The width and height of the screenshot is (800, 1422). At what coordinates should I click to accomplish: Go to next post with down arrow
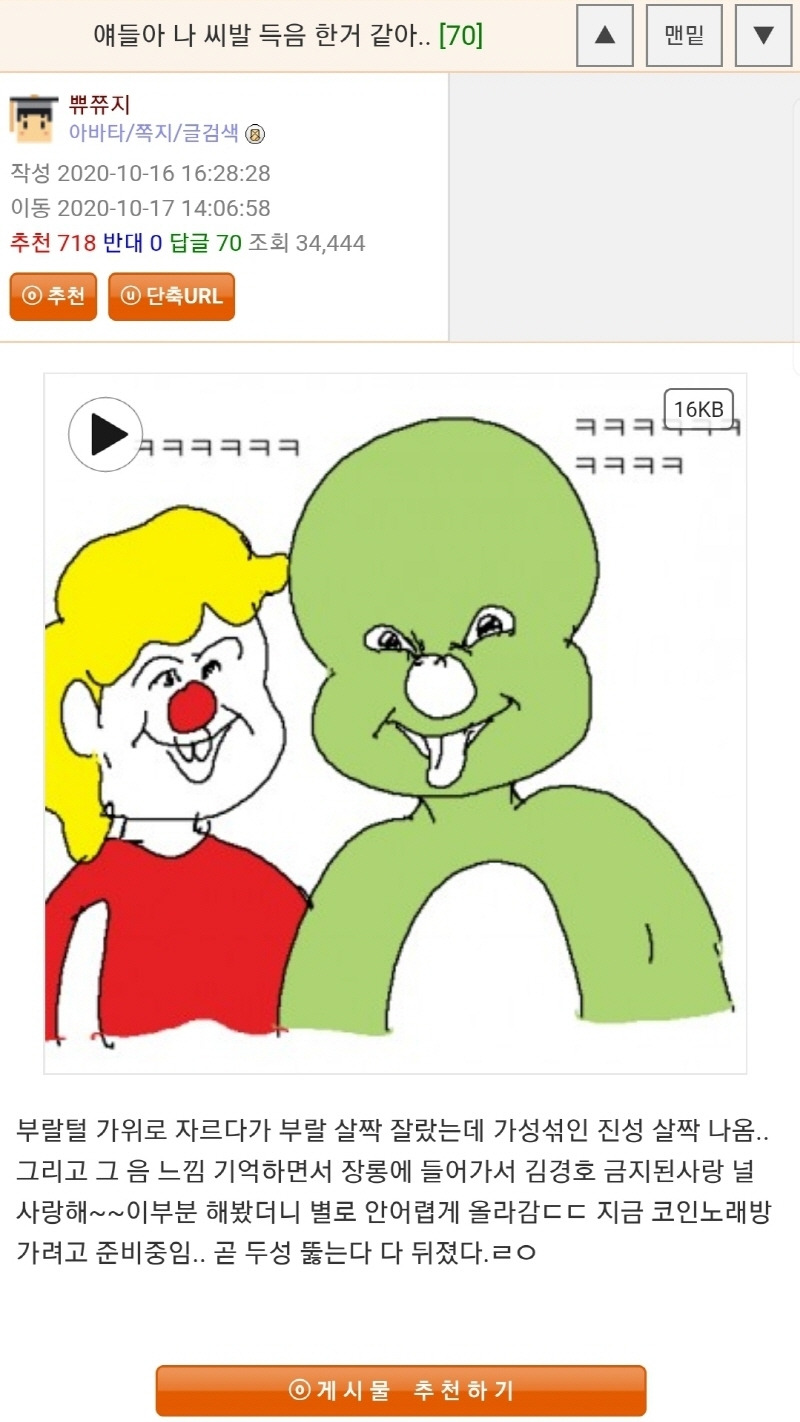click(764, 35)
